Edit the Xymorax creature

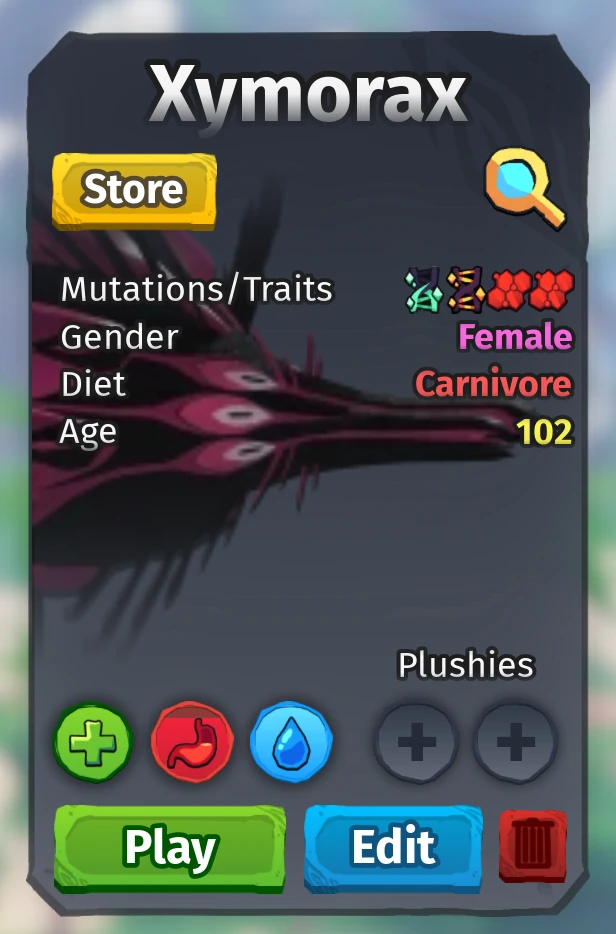click(393, 847)
